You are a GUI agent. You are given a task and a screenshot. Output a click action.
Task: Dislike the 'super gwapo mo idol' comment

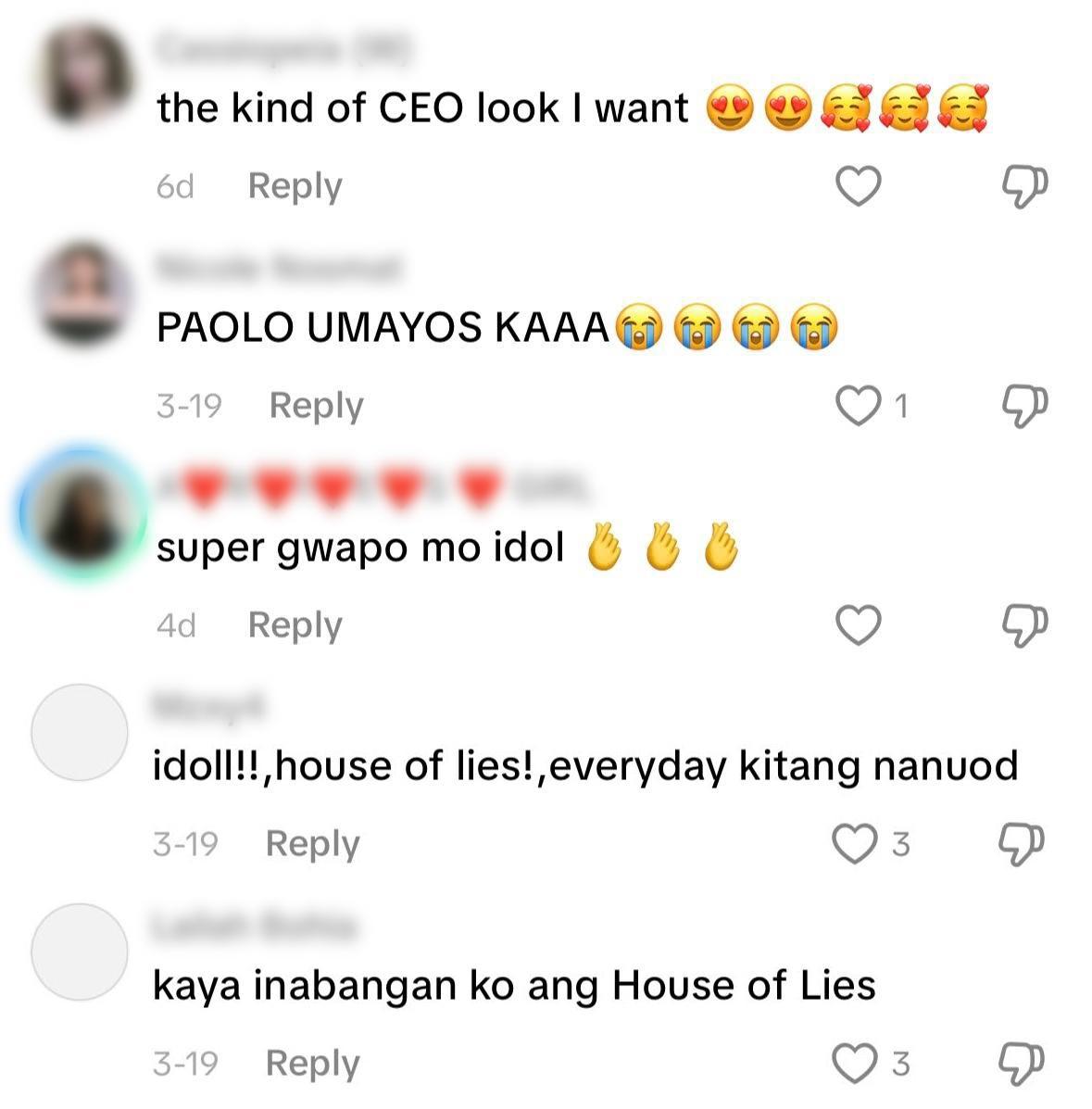(1024, 625)
